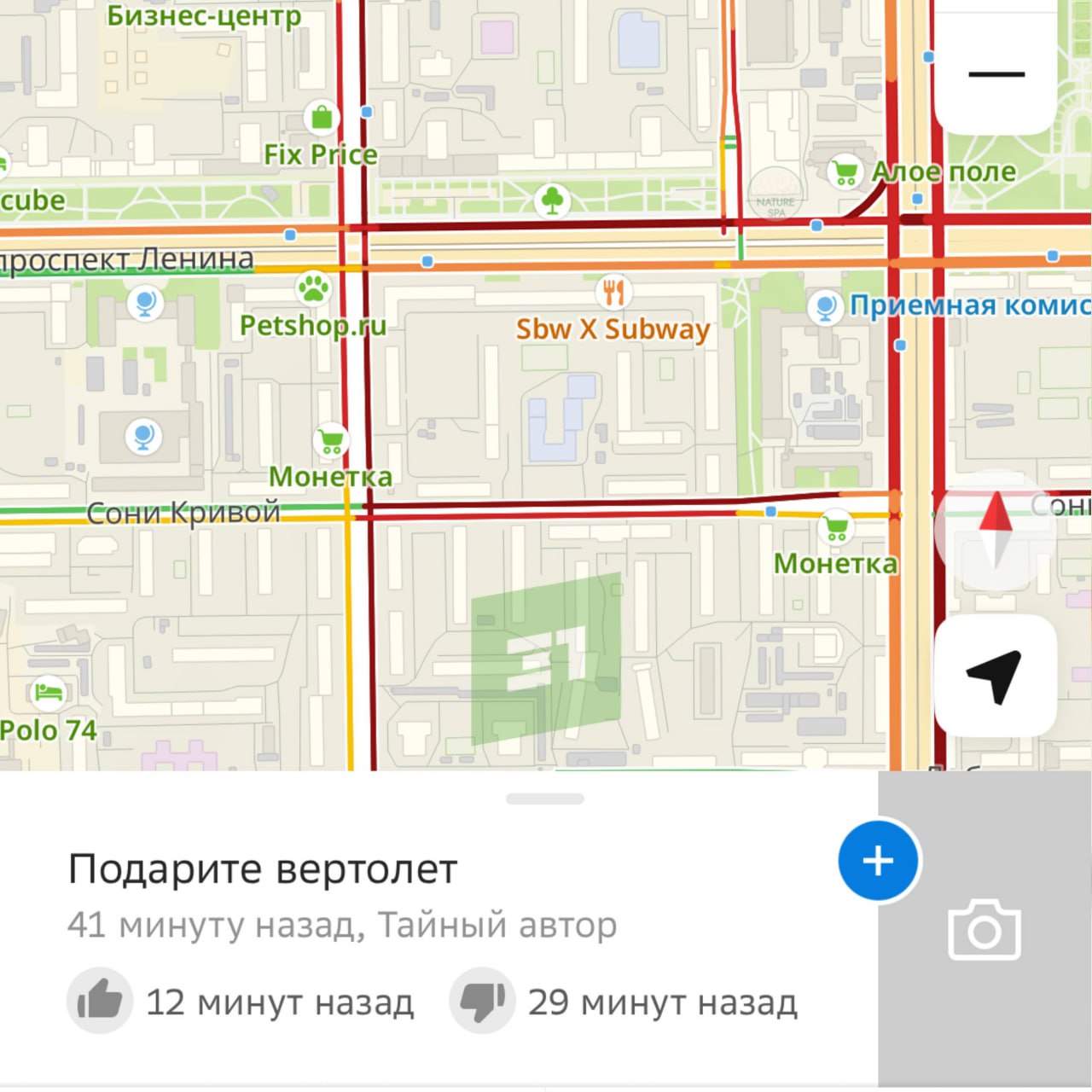Viewport: 1092px width, 1092px height.
Task: Zoom out the map with minus button
Action: (x=996, y=74)
